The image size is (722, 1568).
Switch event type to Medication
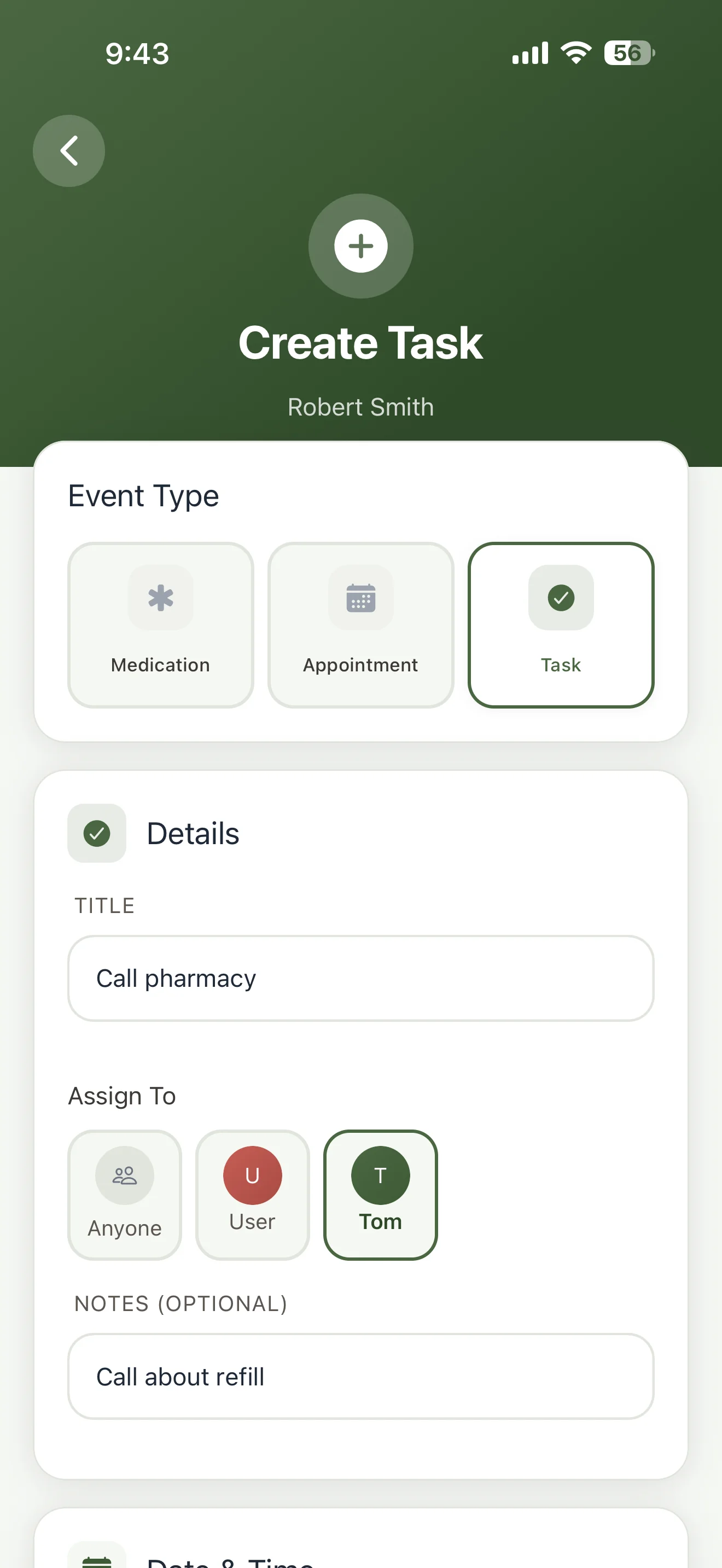pos(160,625)
